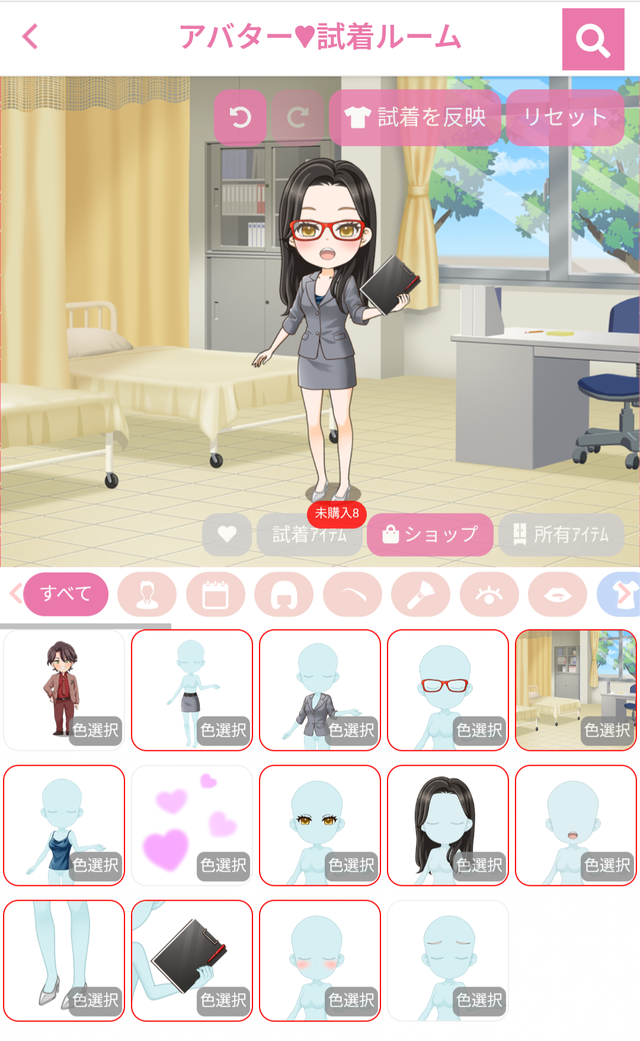Image resolution: width=640 pixels, height=1041 pixels.
Task: Show 試着アイテム list
Action: coord(309,535)
